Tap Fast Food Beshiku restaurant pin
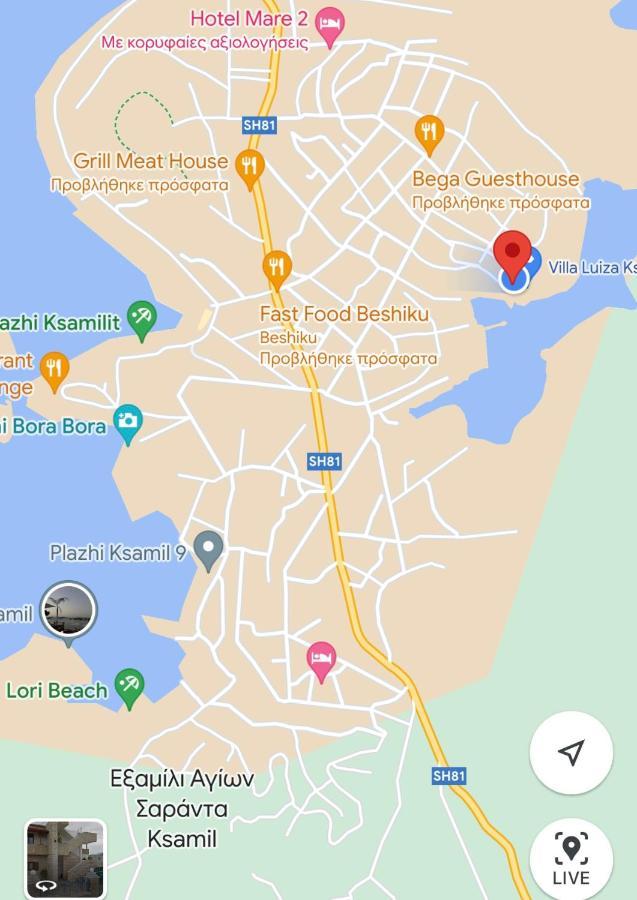The width and height of the screenshot is (637, 900). point(277,267)
